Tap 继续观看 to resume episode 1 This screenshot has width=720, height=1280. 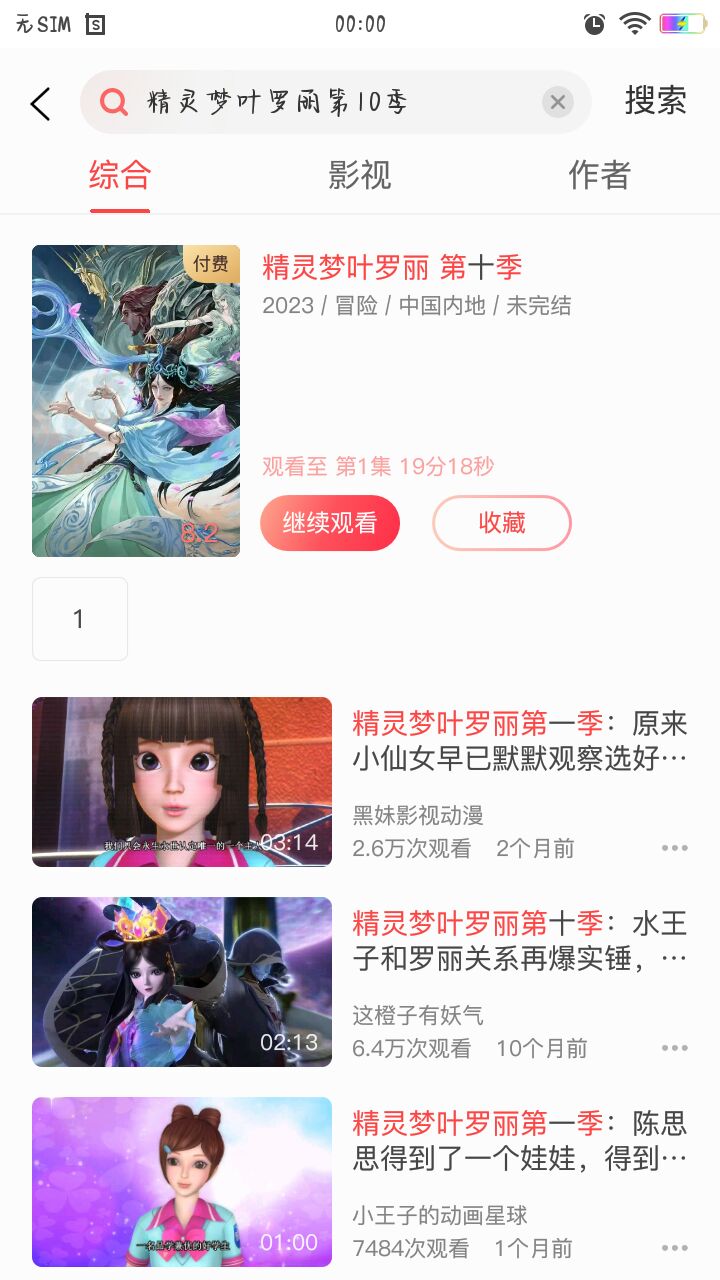330,523
